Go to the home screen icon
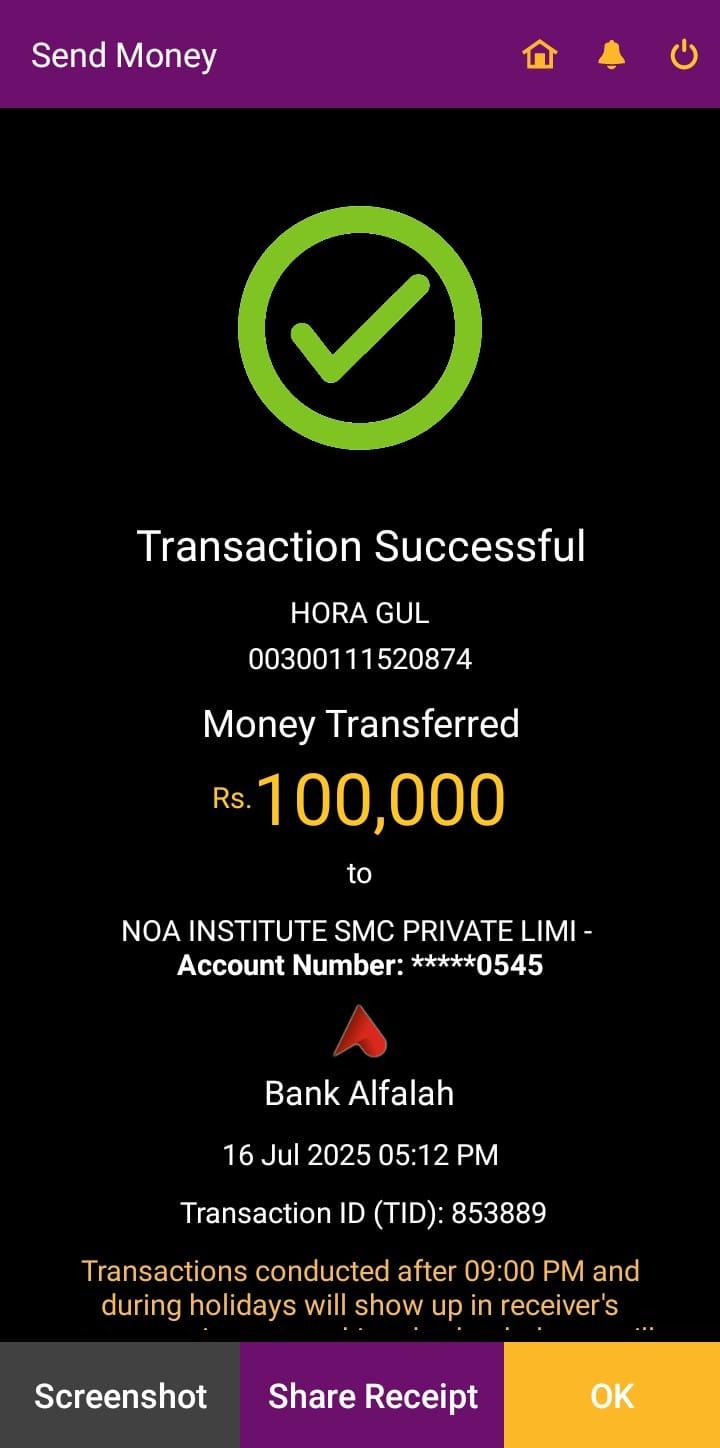 coord(539,55)
